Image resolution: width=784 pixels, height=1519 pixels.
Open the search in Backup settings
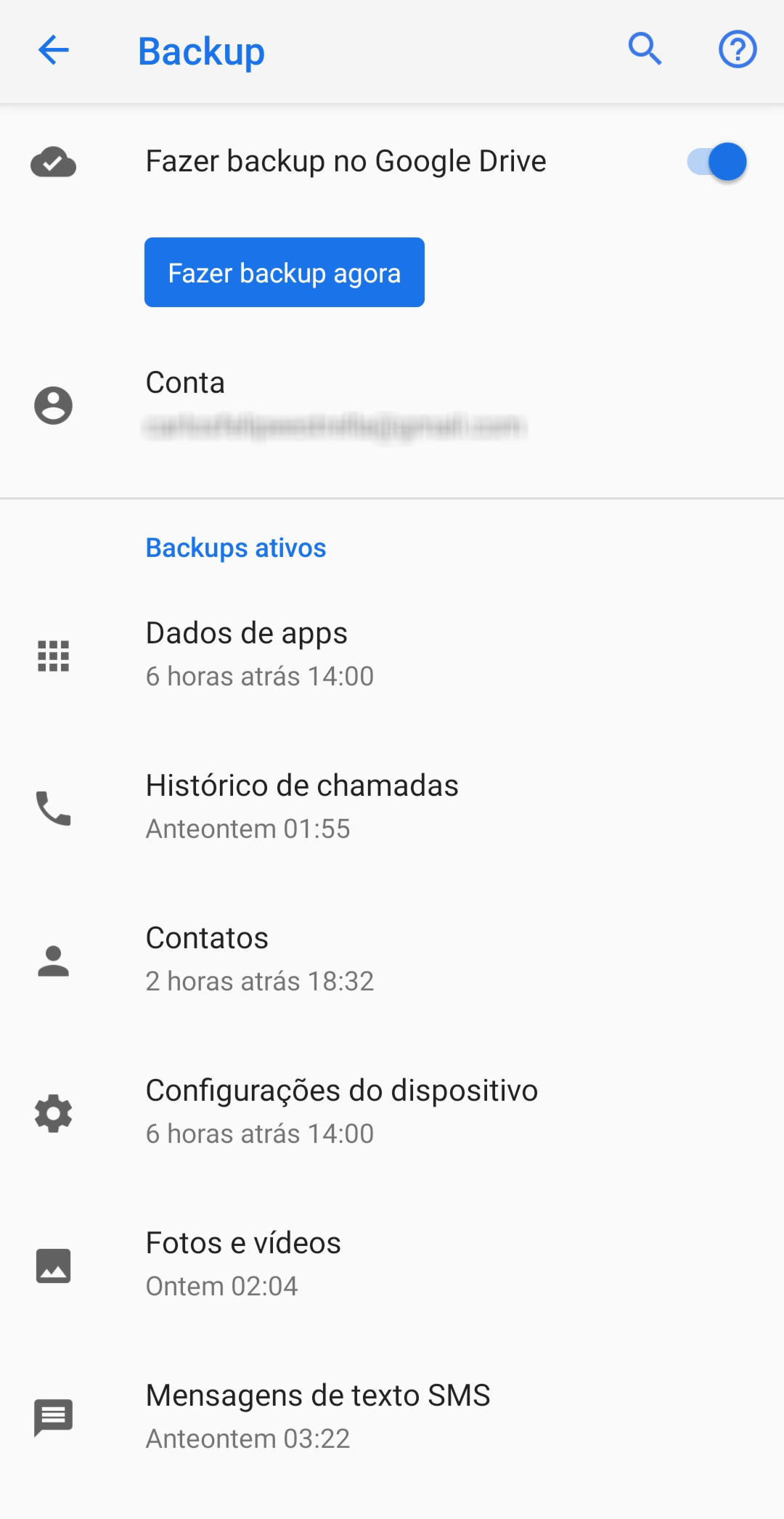pos(645,50)
